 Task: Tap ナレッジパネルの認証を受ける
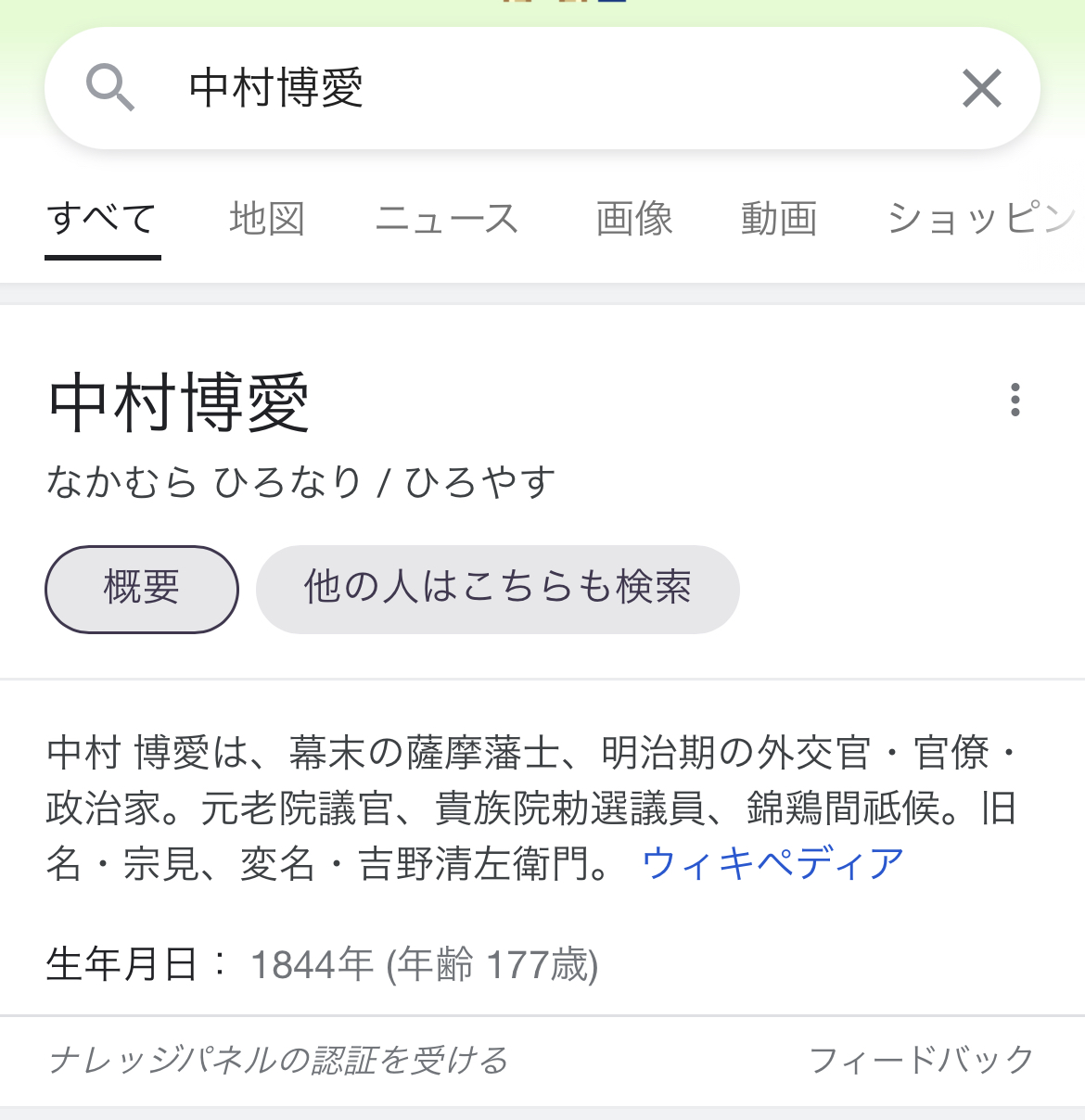tap(278, 1060)
